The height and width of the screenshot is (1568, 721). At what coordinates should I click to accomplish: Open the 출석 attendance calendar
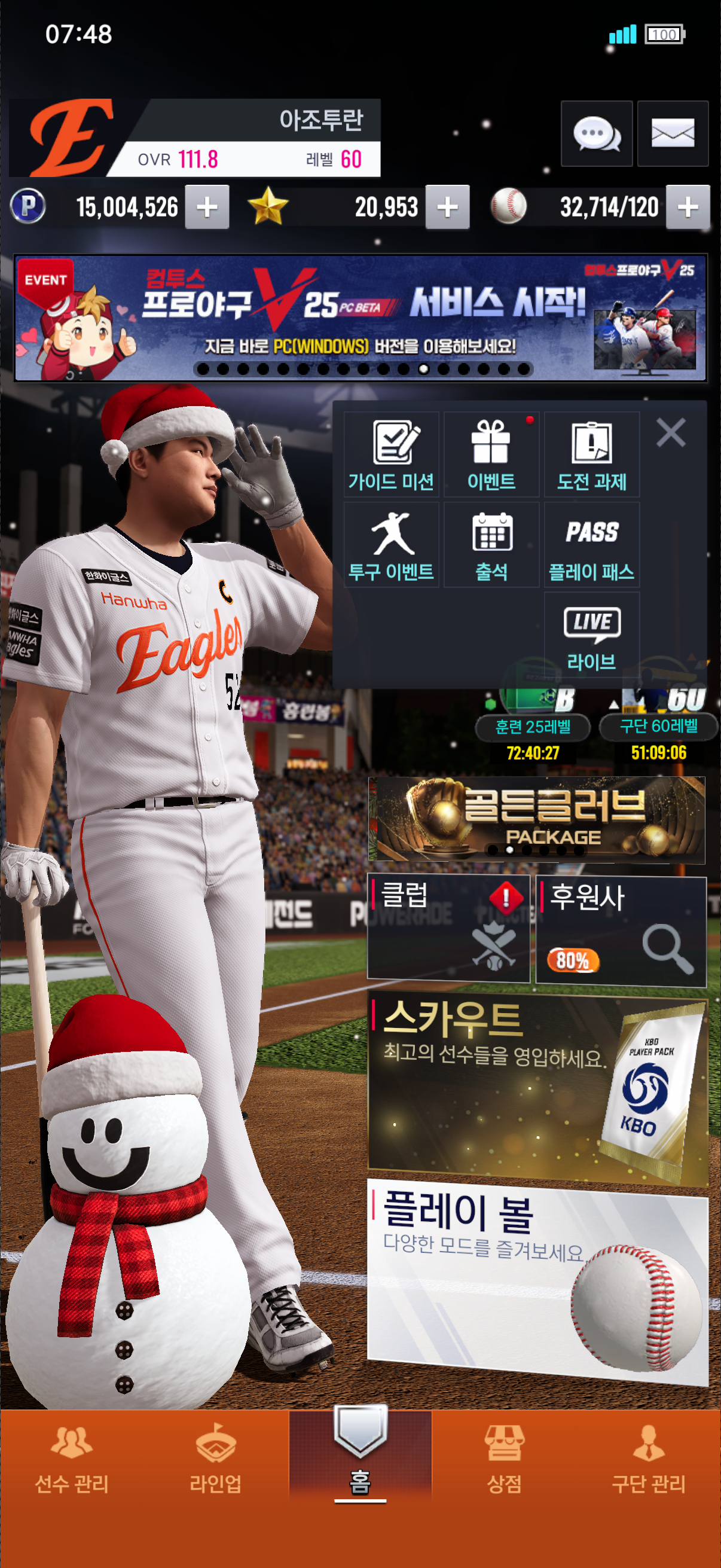pos(491,545)
